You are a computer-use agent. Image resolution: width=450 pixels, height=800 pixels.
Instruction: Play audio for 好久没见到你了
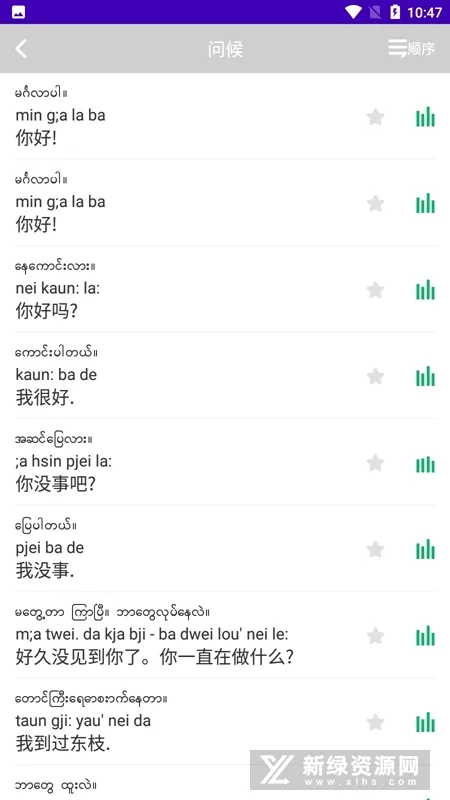point(425,635)
